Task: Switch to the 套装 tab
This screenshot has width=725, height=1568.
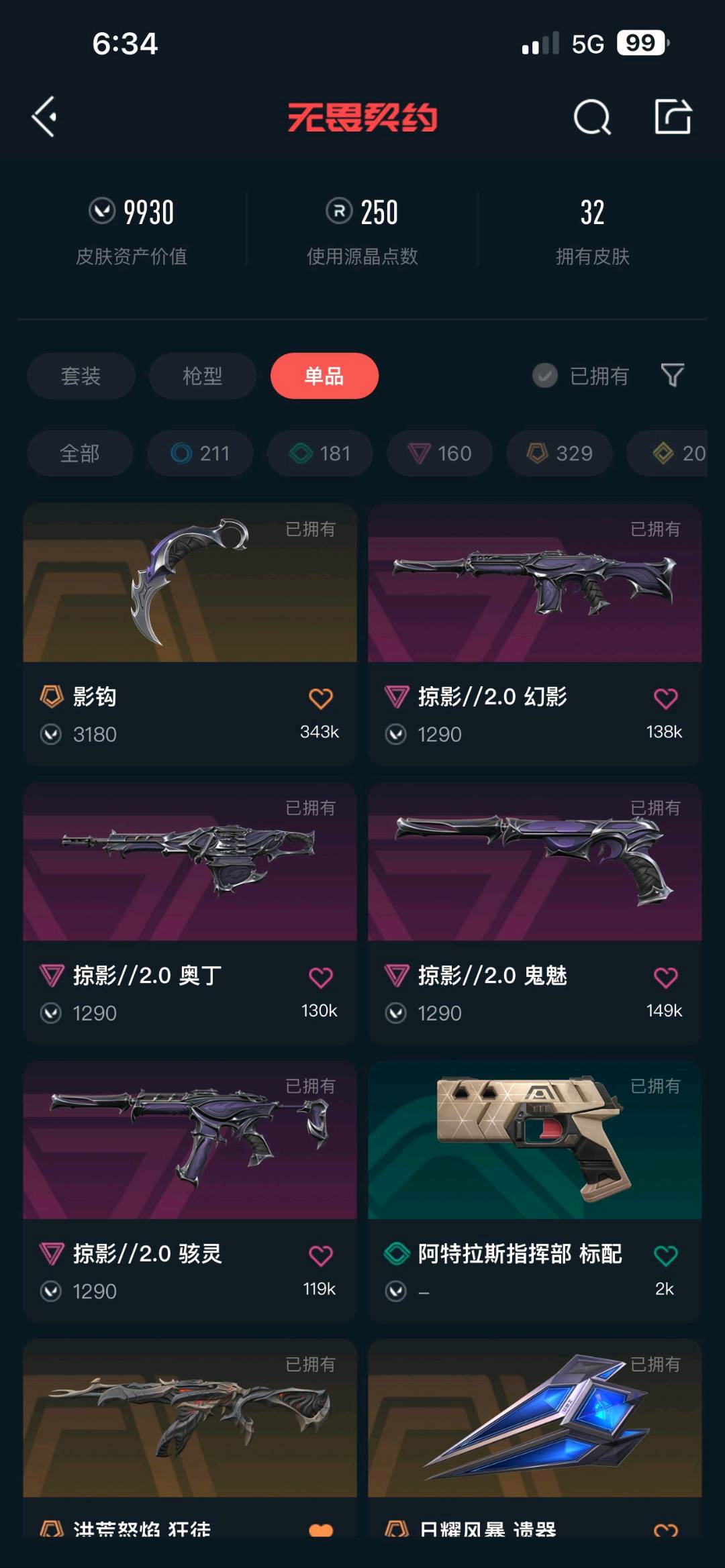Action: (x=81, y=376)
